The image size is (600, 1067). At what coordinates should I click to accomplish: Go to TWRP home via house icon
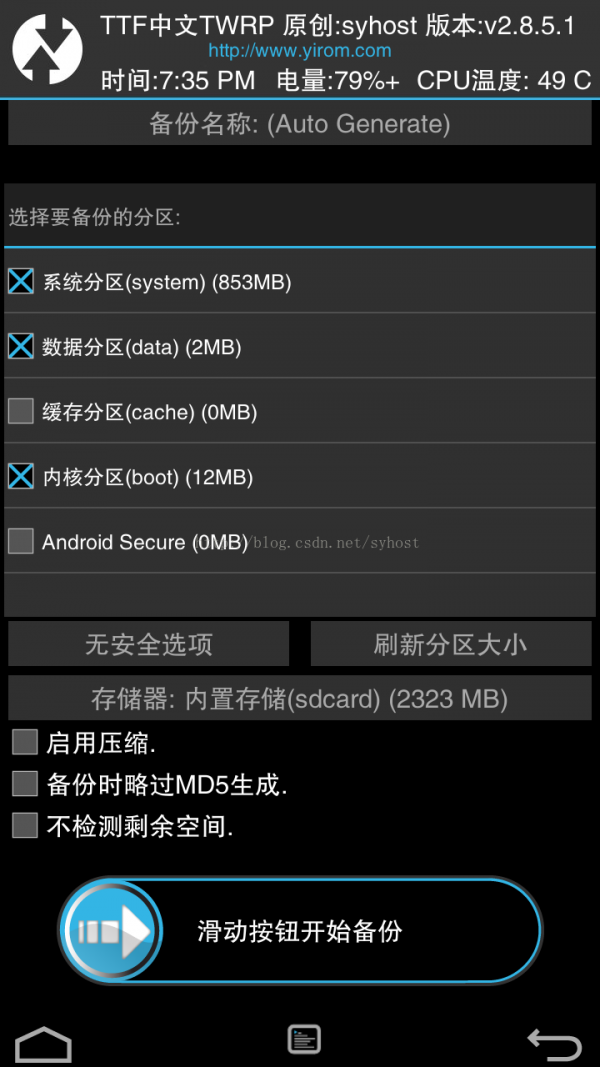(x=44, y=1043)
